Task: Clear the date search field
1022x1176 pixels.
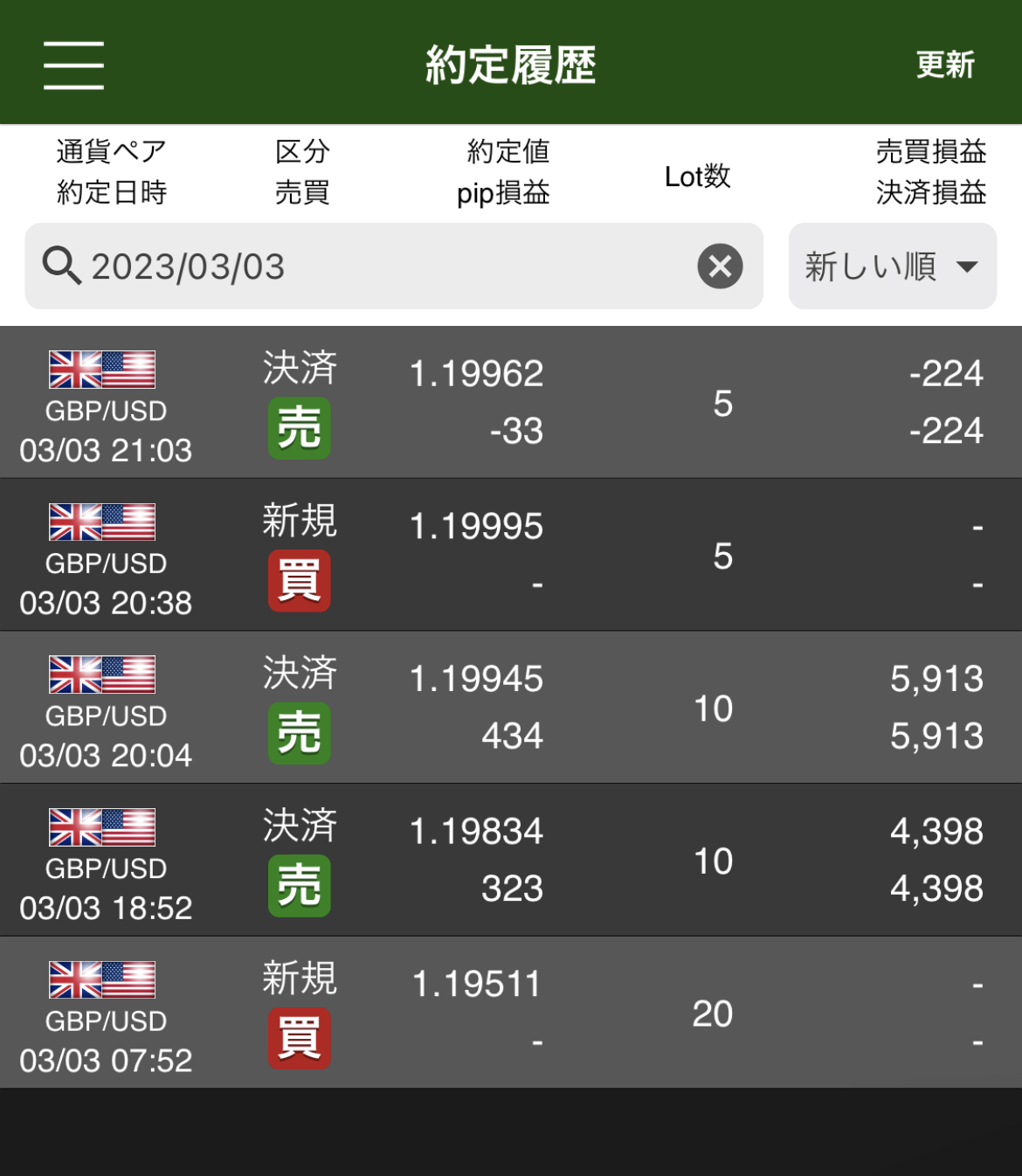Action: (720, 266)
